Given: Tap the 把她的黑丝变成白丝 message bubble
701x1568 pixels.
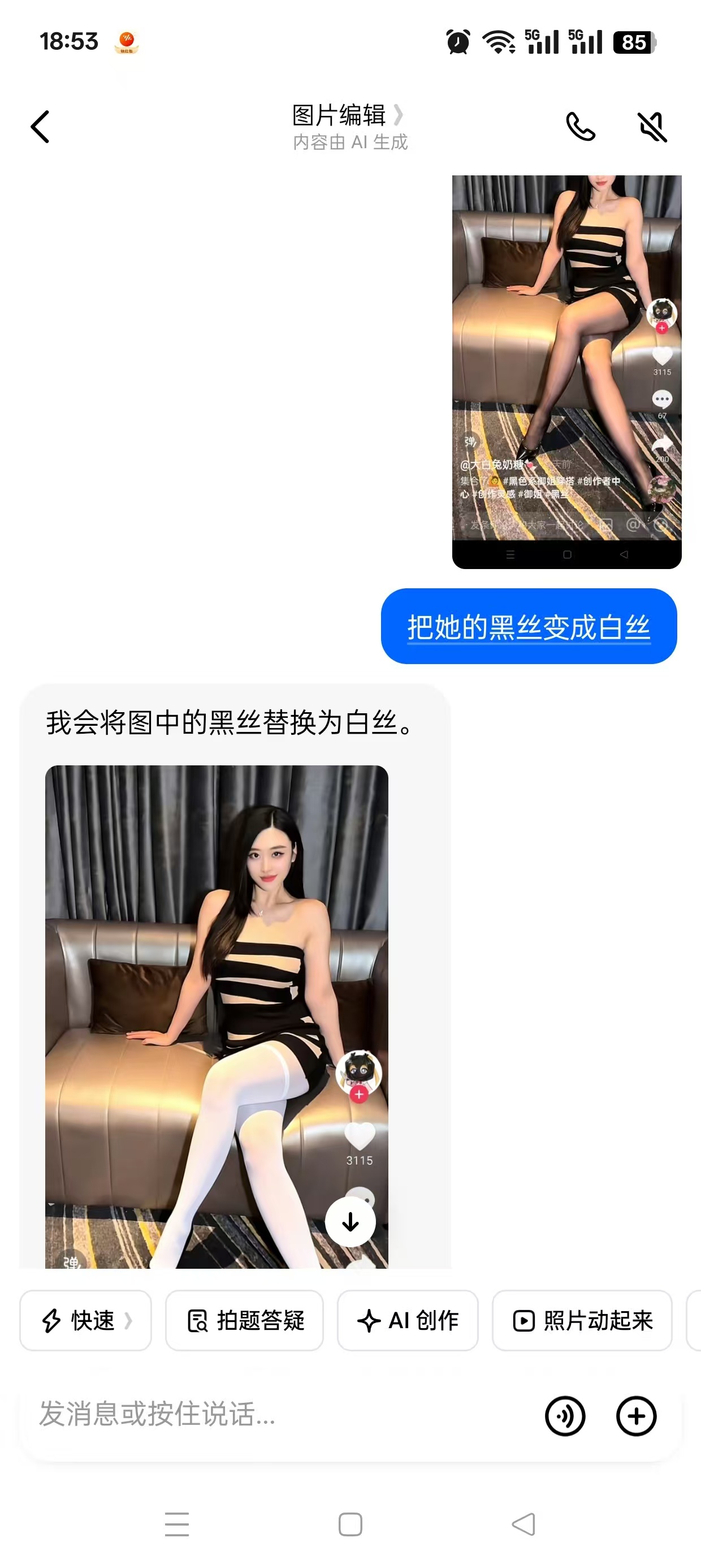Looking at the screenshot, I should [528, 626].
